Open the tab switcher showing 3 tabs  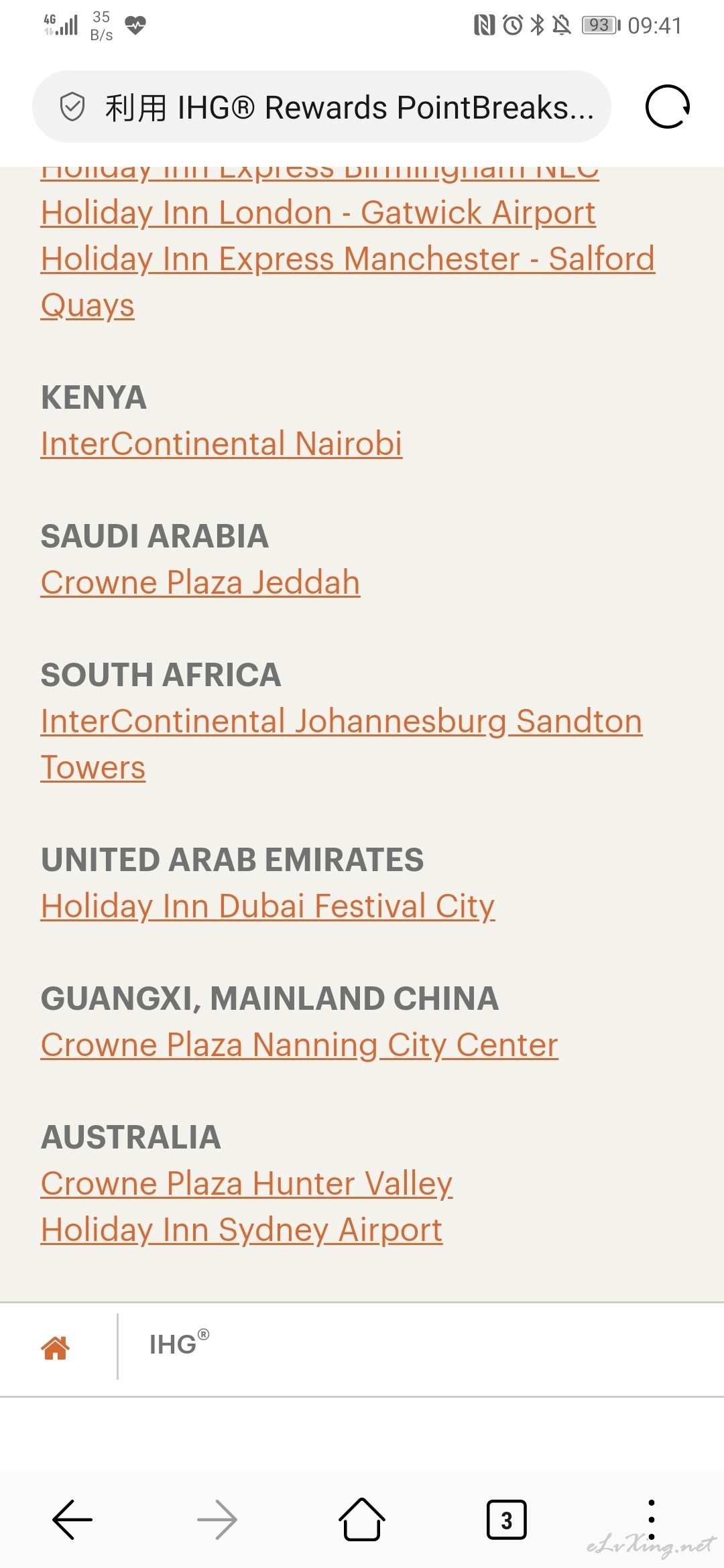506,1520
